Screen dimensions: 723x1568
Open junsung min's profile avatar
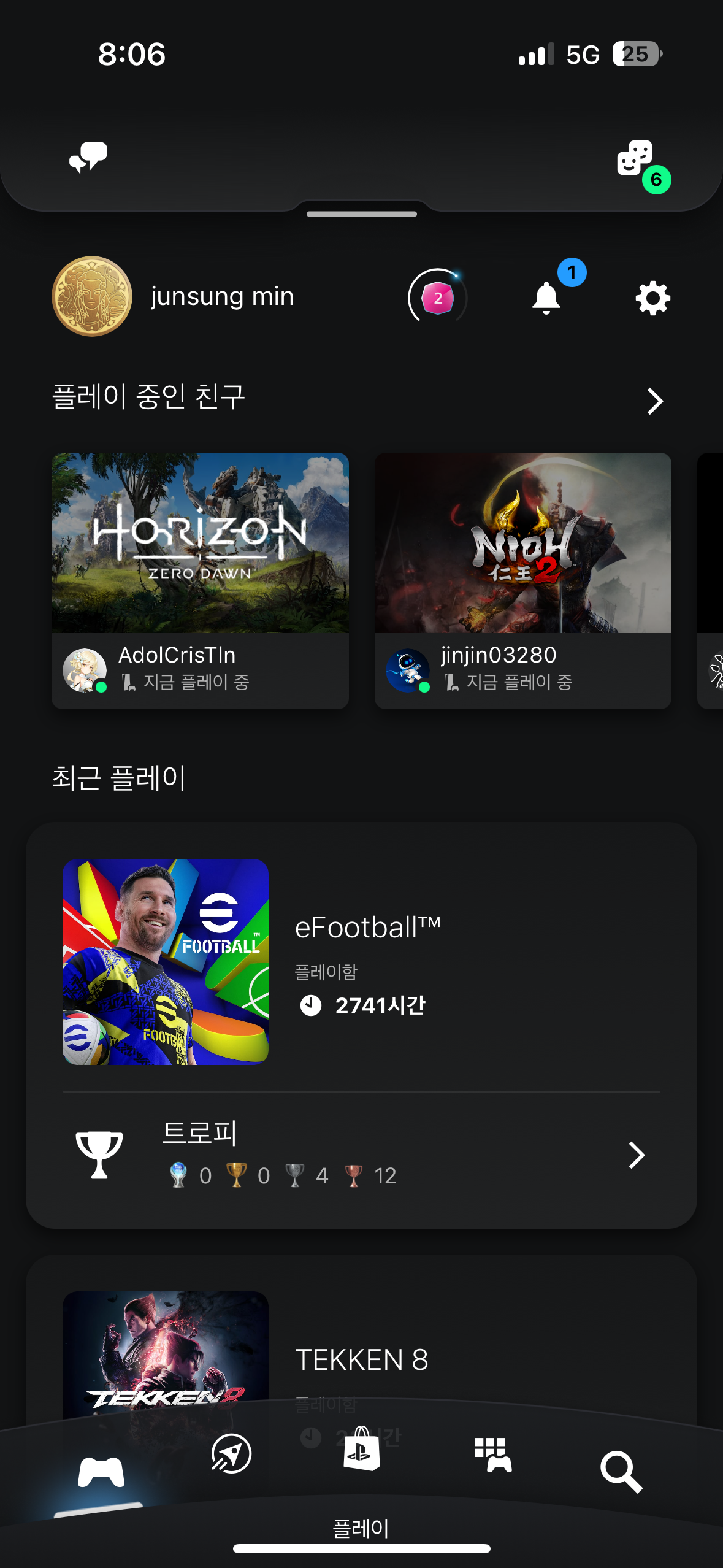(92, 296)
